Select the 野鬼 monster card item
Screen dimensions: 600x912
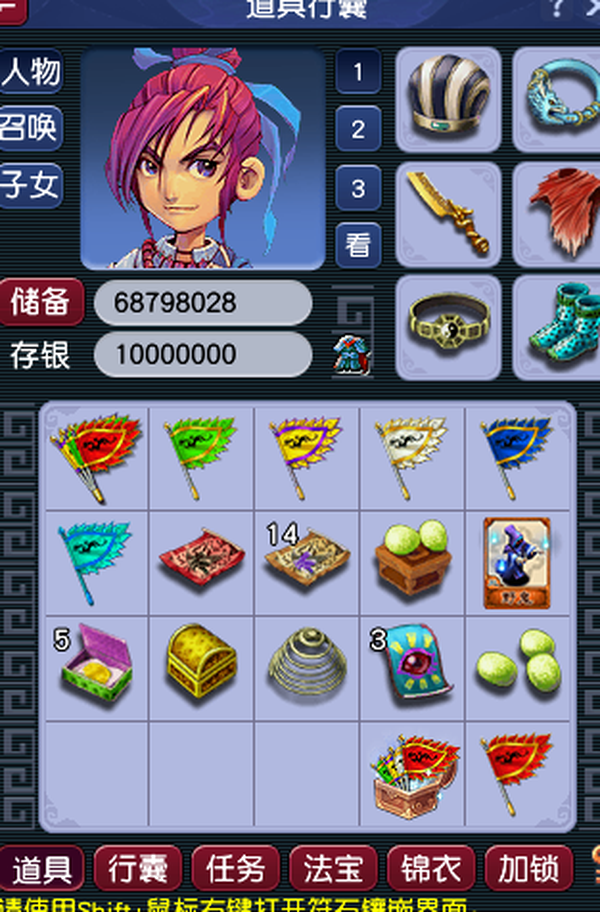pyautogui.click(x=517, y=562)
